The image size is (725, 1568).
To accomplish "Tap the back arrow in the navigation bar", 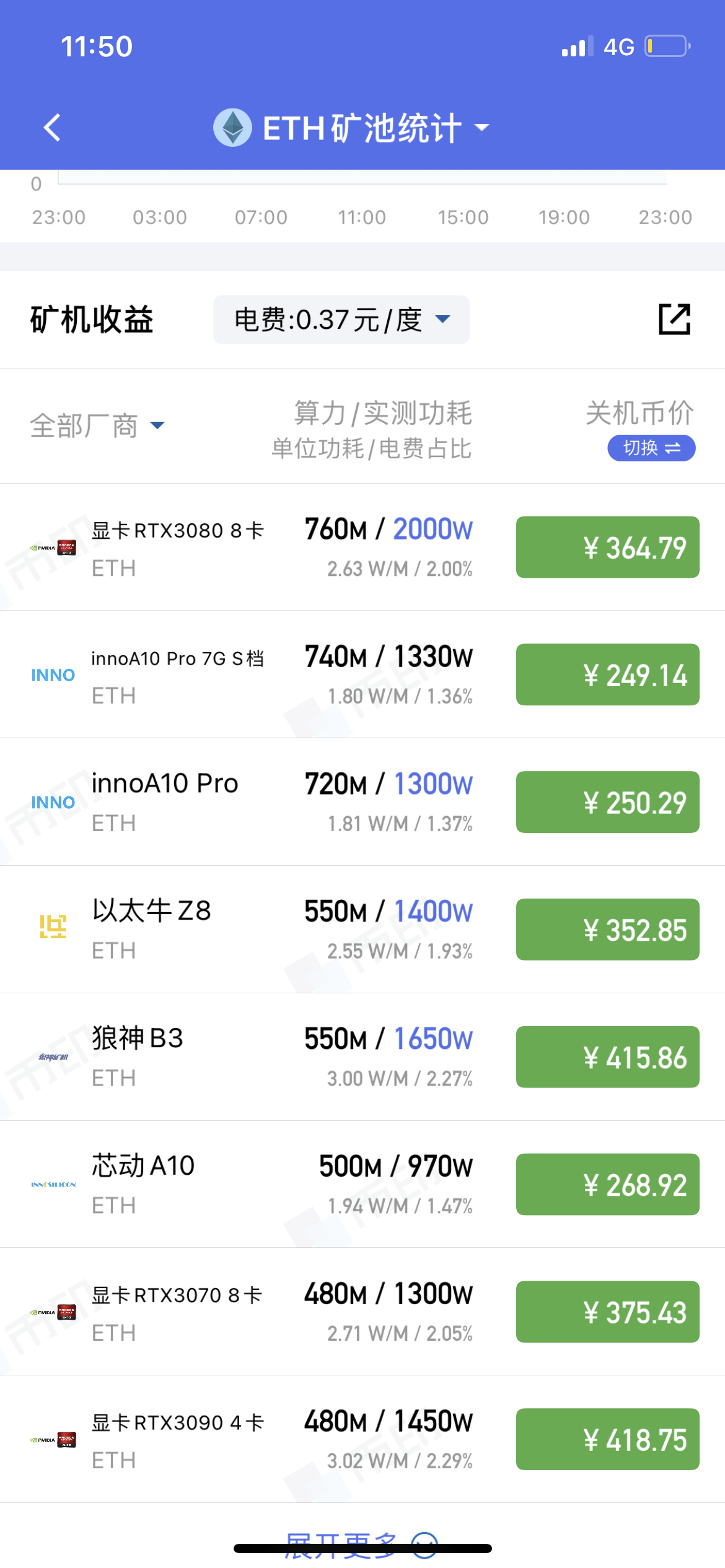I will (x=52, y=128).
